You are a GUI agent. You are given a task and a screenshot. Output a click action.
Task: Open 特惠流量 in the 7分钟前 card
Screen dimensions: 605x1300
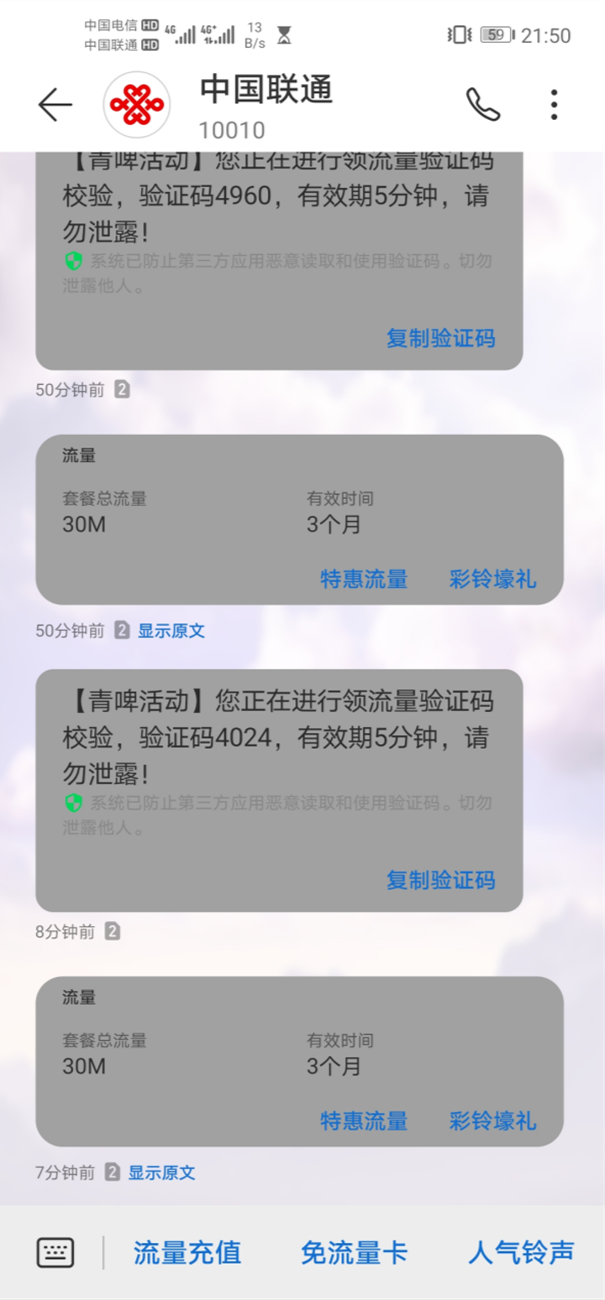coord(364,1121)
